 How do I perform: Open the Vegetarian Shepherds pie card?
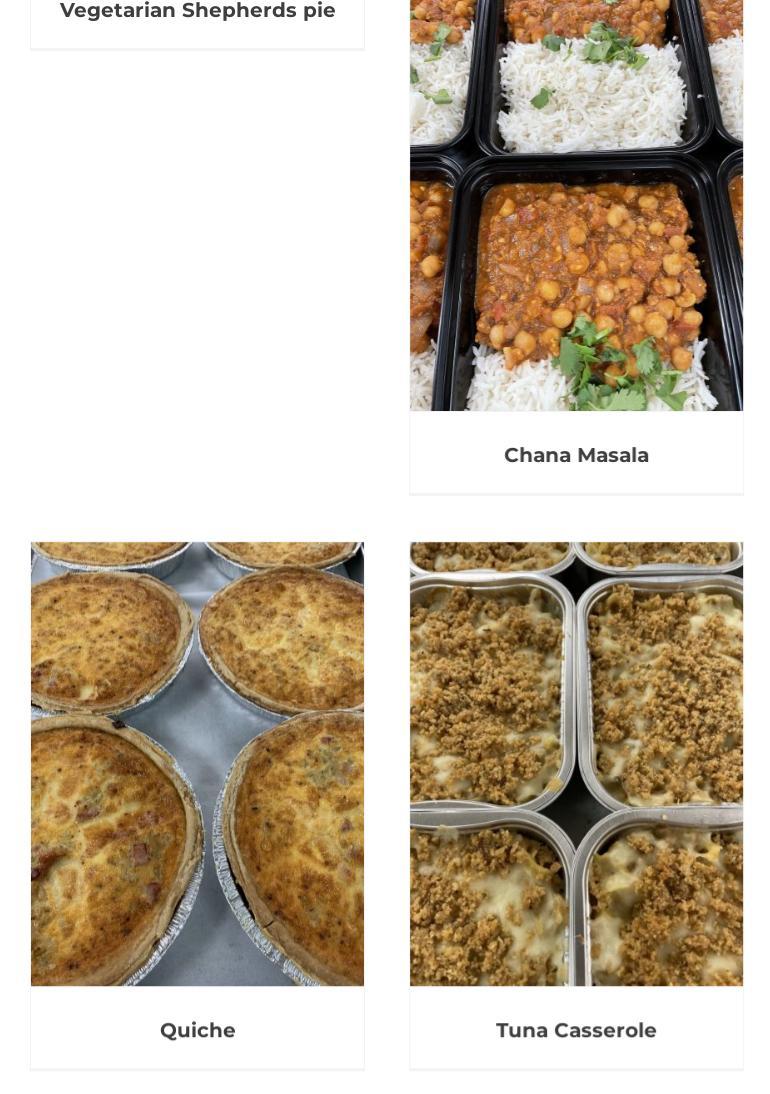[x=197, y=12]
